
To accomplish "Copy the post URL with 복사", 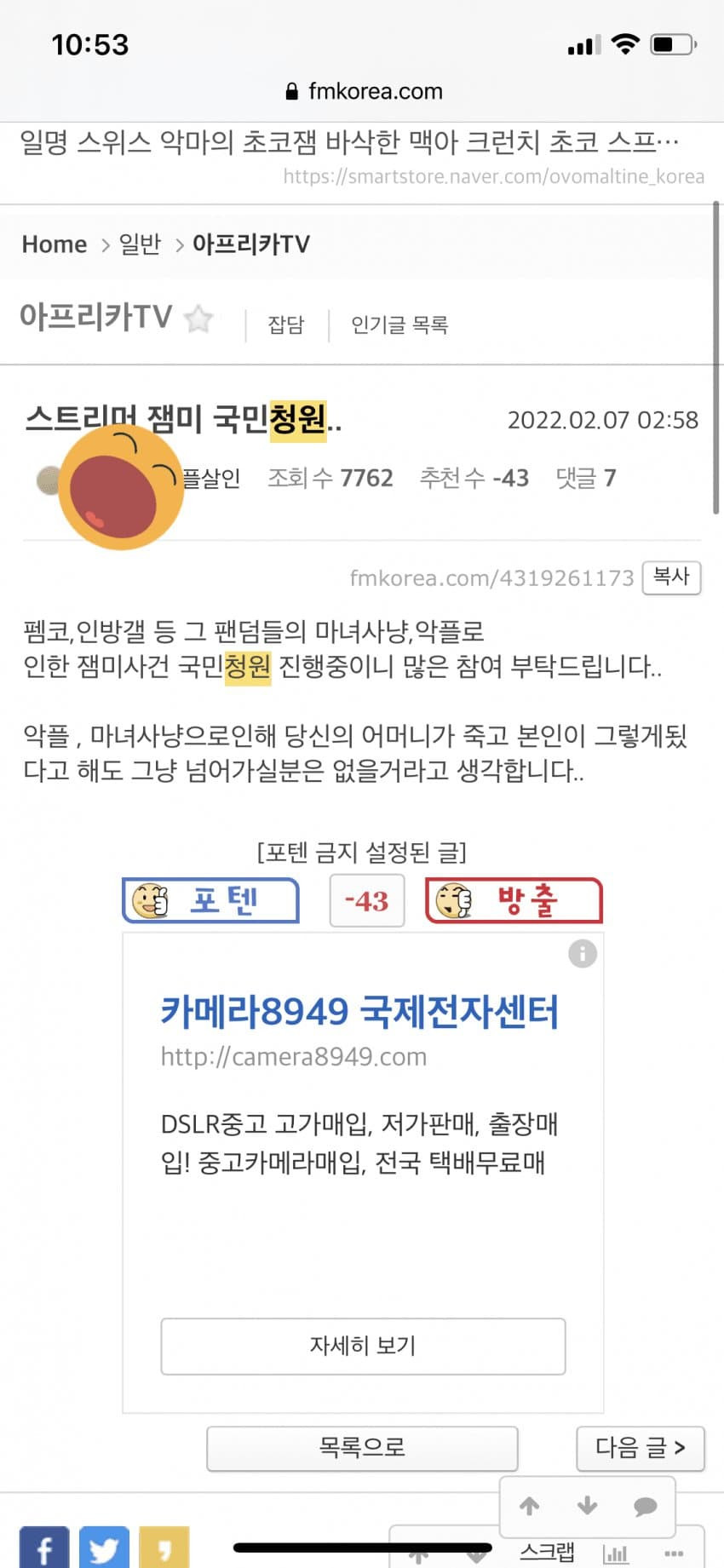I will [671, 577].
